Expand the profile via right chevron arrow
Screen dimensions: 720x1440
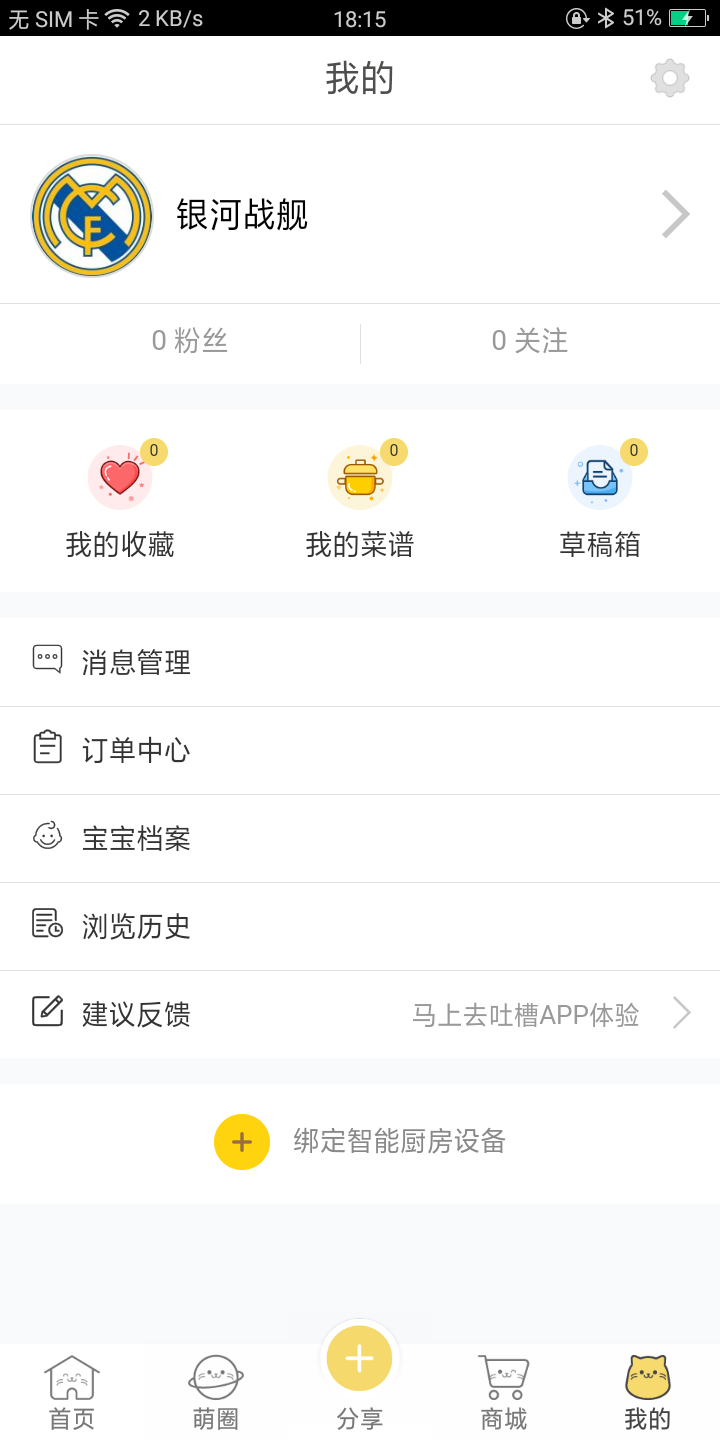point(676,213)
